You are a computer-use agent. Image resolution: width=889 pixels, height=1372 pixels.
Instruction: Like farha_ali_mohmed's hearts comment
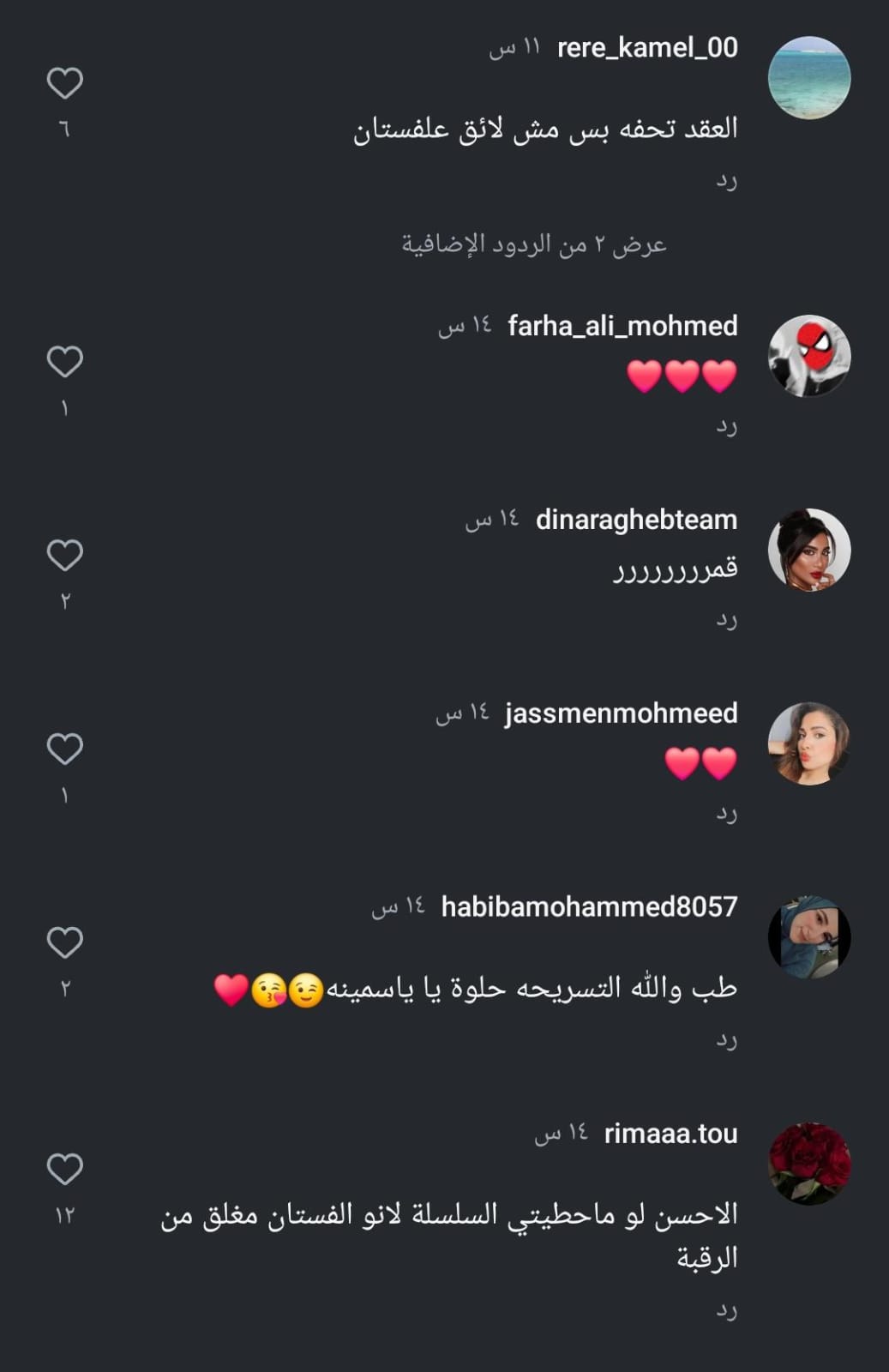pyautogui.click(x=64, y=362)
